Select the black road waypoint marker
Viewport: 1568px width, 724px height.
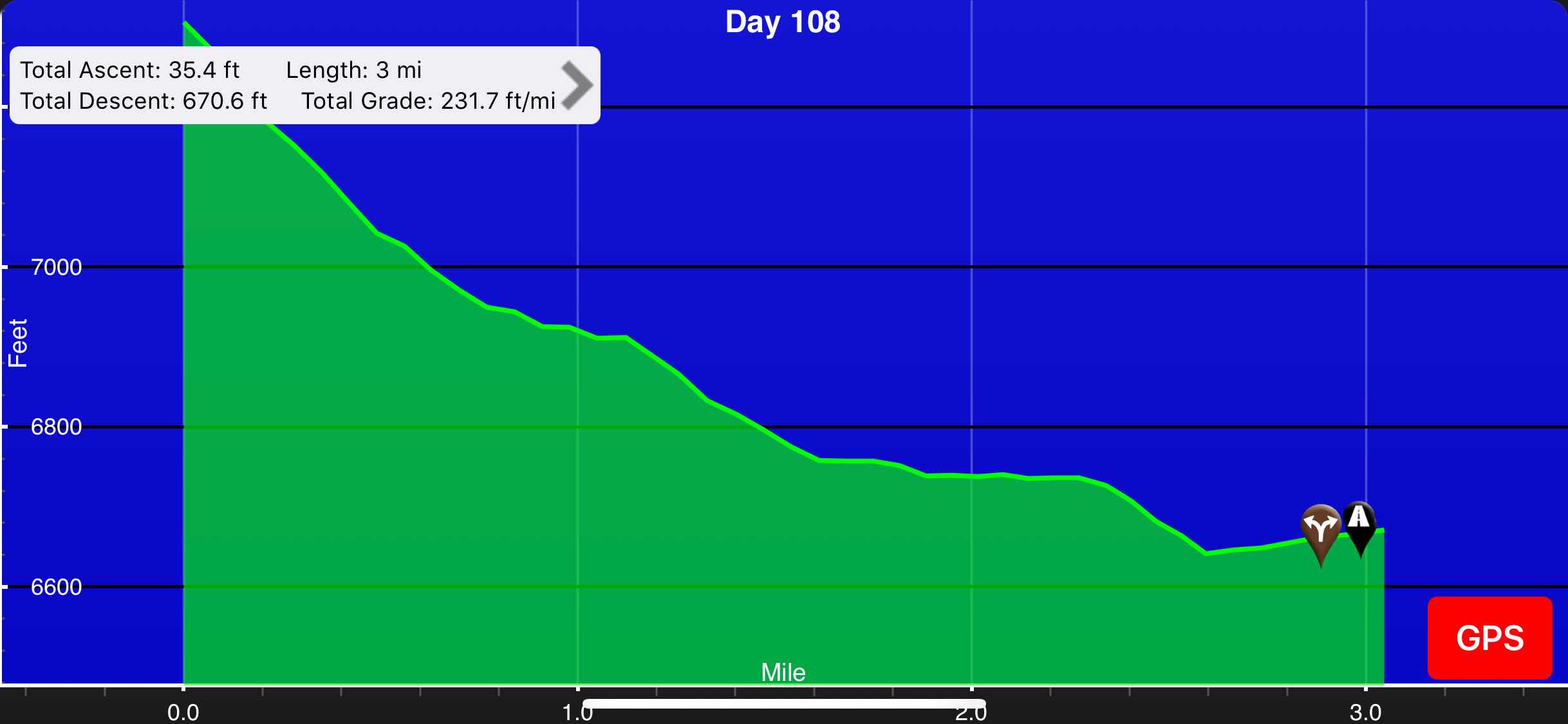coord(1359,528)
